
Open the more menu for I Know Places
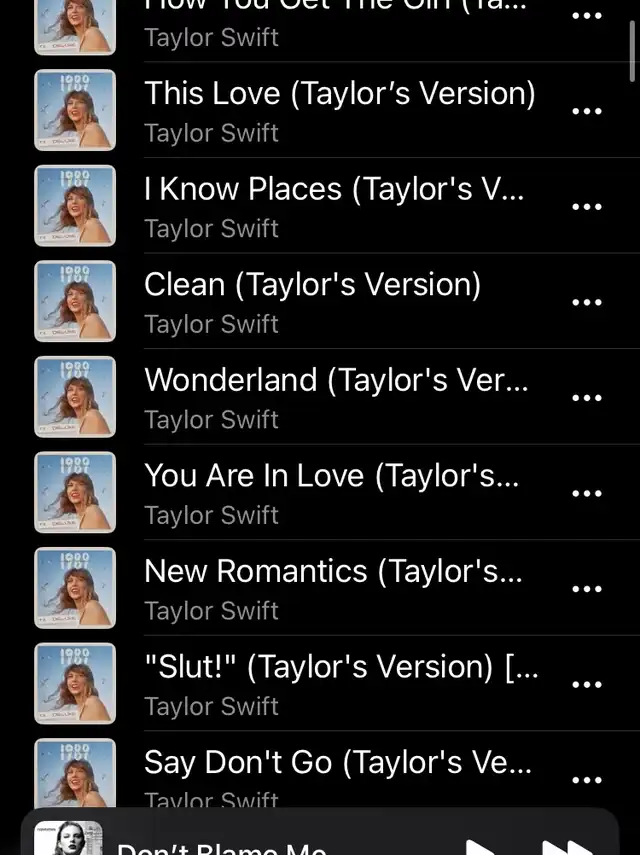[x=586, y=206]
